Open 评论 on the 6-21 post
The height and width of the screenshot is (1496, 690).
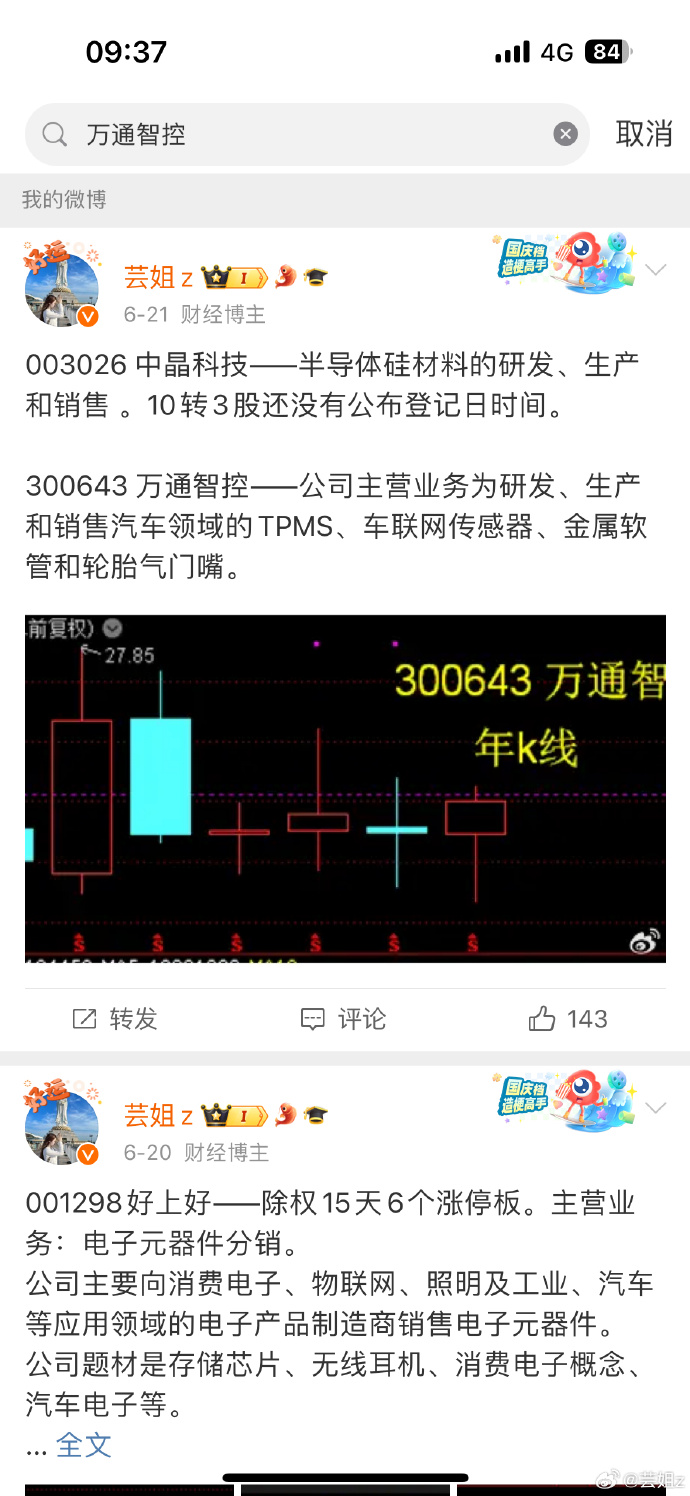pyautogui.click(x=344, y=1019)
